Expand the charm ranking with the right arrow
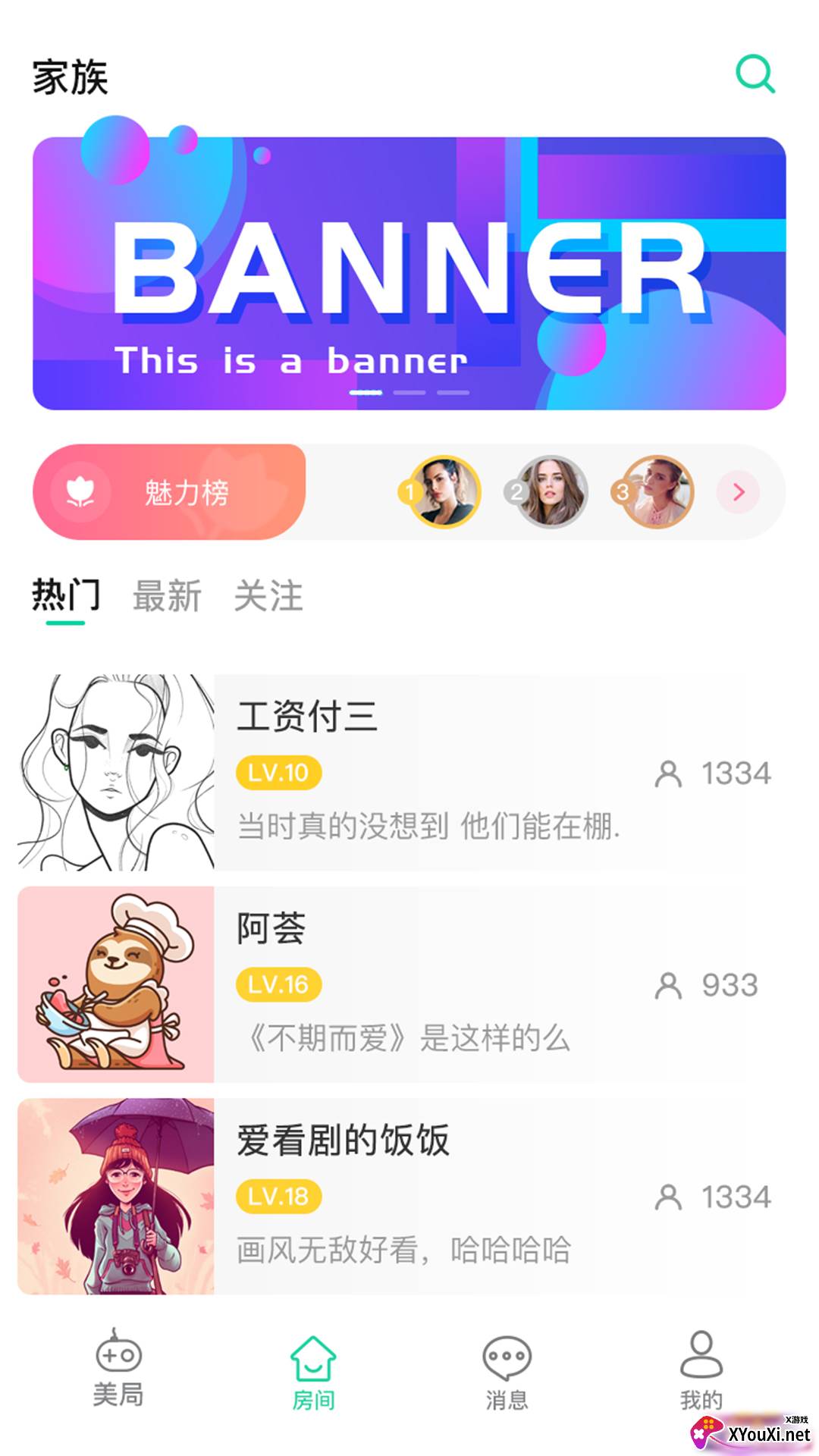819x1456 pixels. click(x=737, y=491)
